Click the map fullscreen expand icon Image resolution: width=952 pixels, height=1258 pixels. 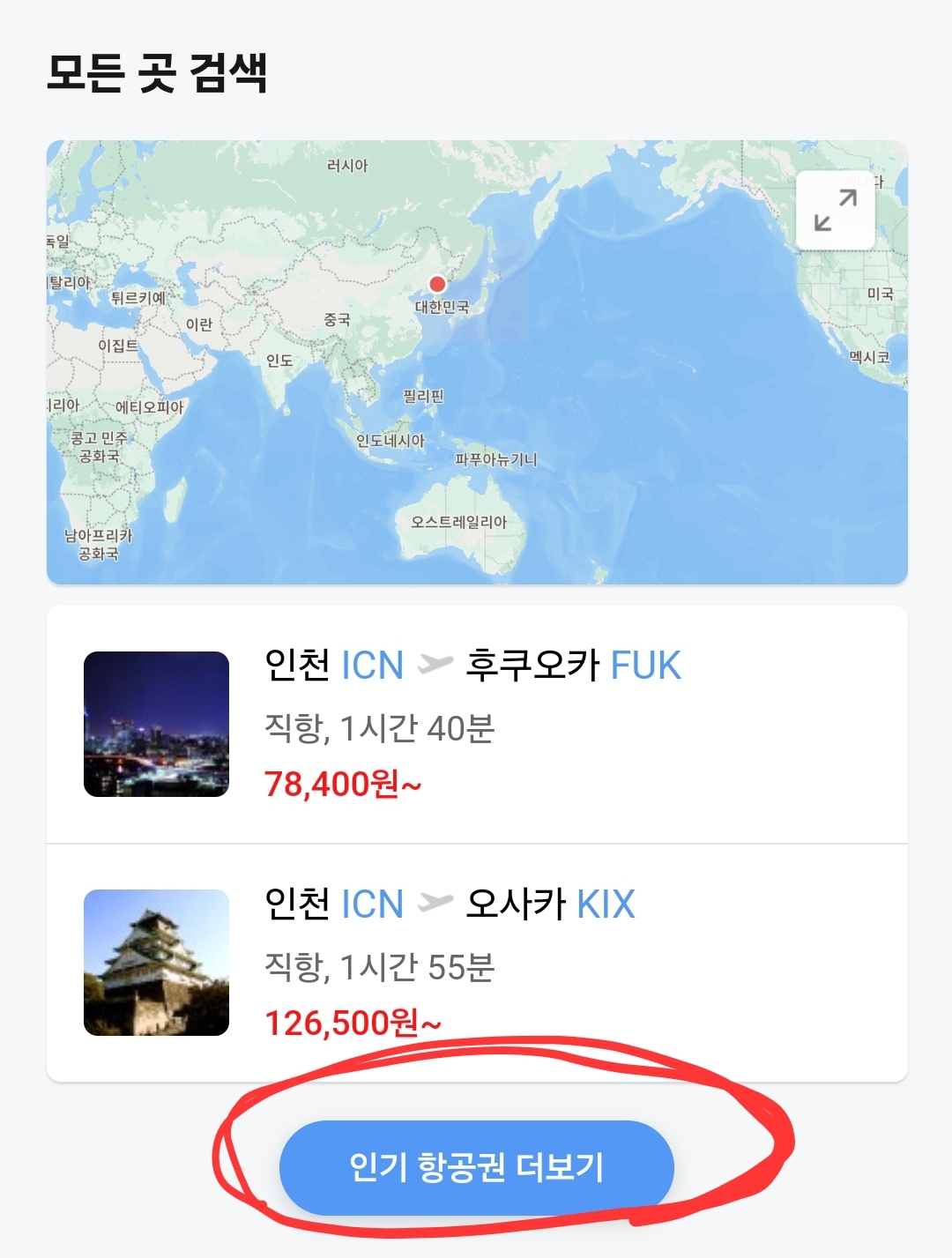coord(833,211)
